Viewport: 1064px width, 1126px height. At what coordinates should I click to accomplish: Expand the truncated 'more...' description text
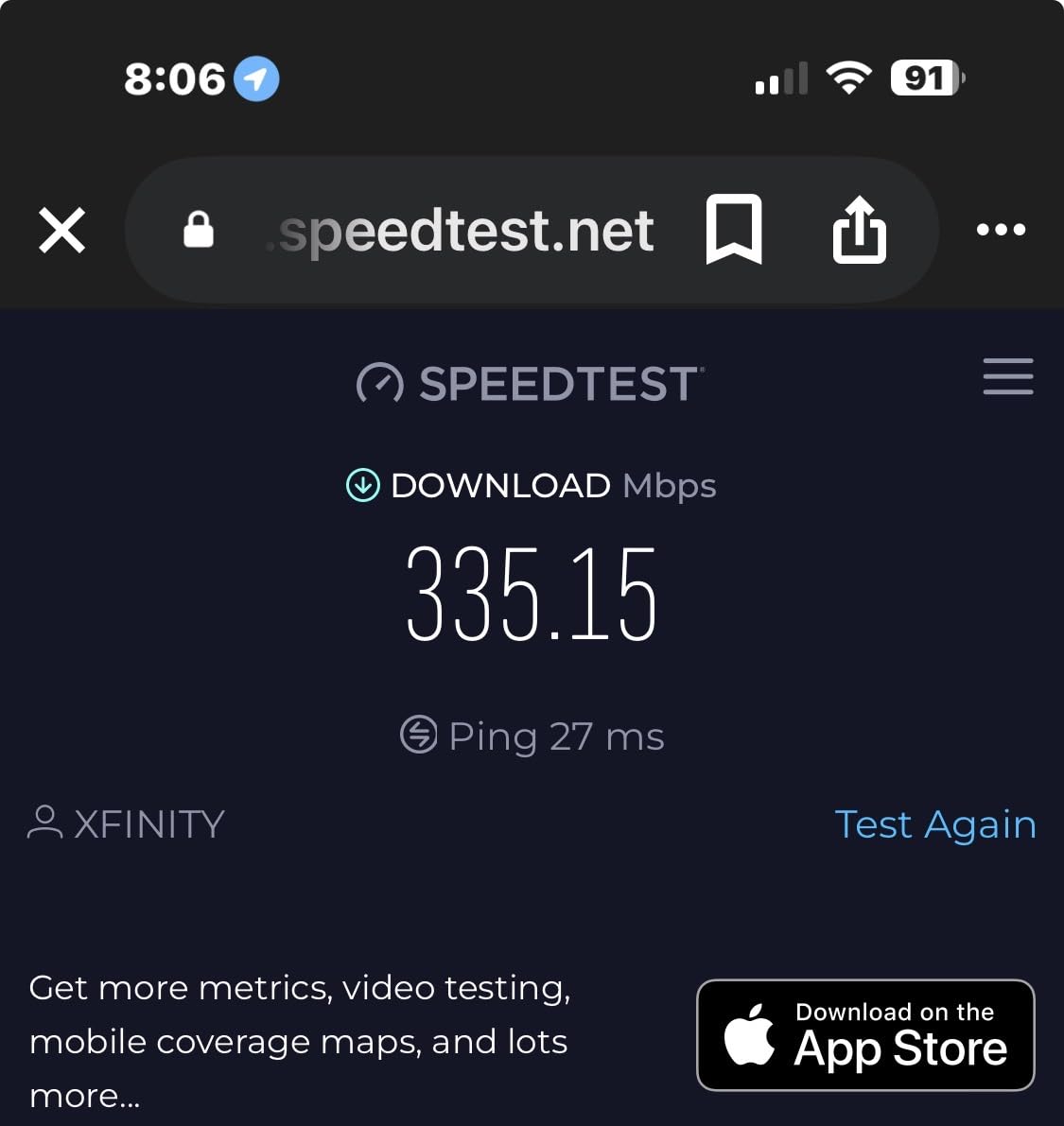[x=83, y=1094]
